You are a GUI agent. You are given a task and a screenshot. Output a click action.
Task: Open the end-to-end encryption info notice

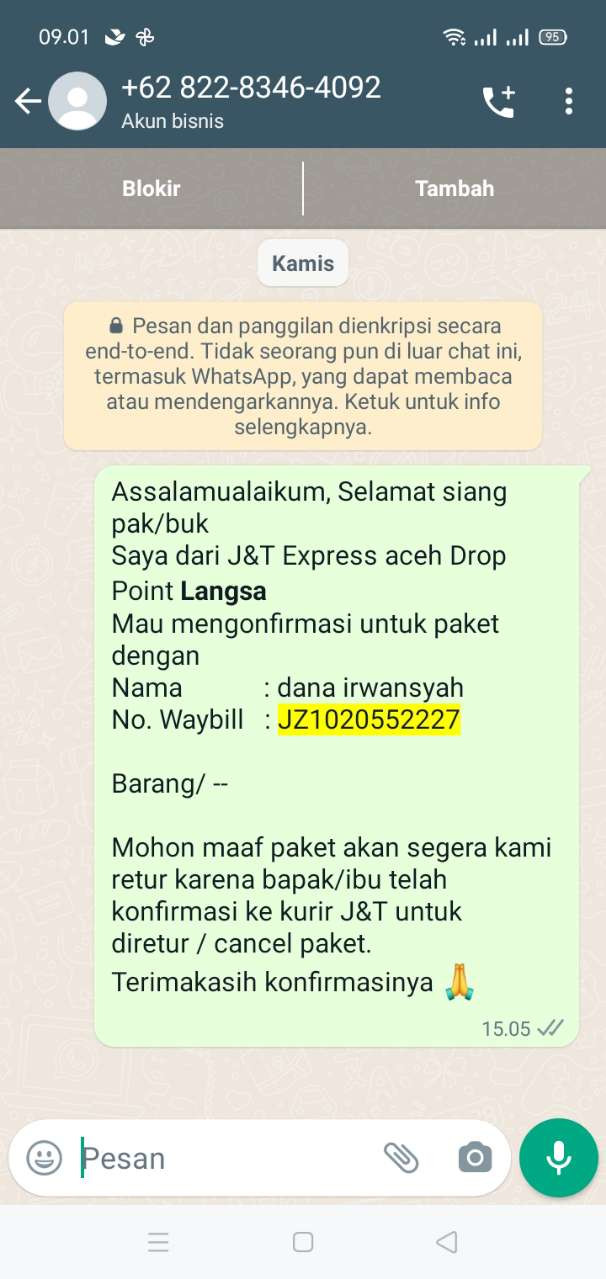[303, 376]
